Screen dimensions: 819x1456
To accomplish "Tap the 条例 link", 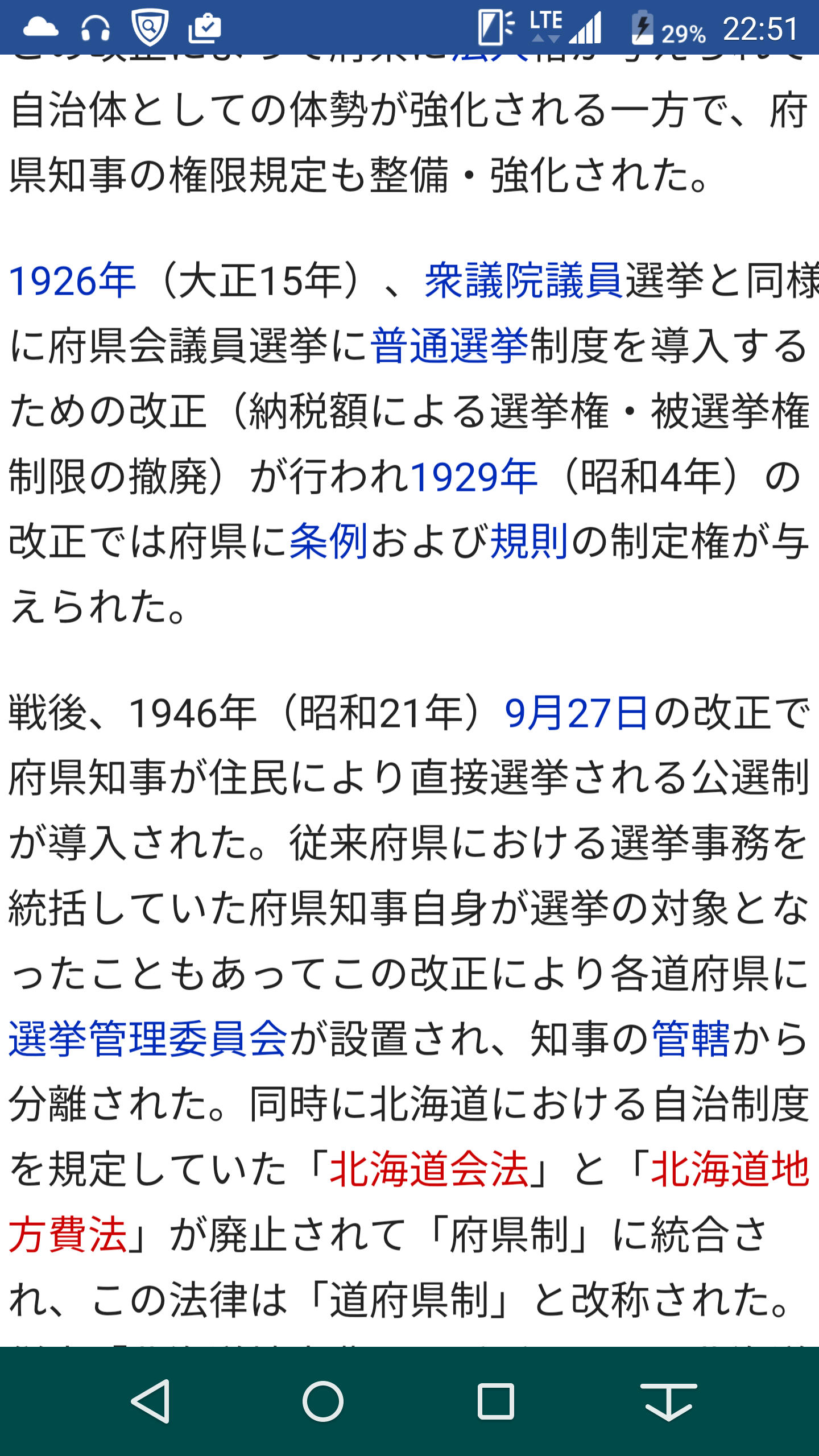I will pyautogui.click(x=329, y=541).
